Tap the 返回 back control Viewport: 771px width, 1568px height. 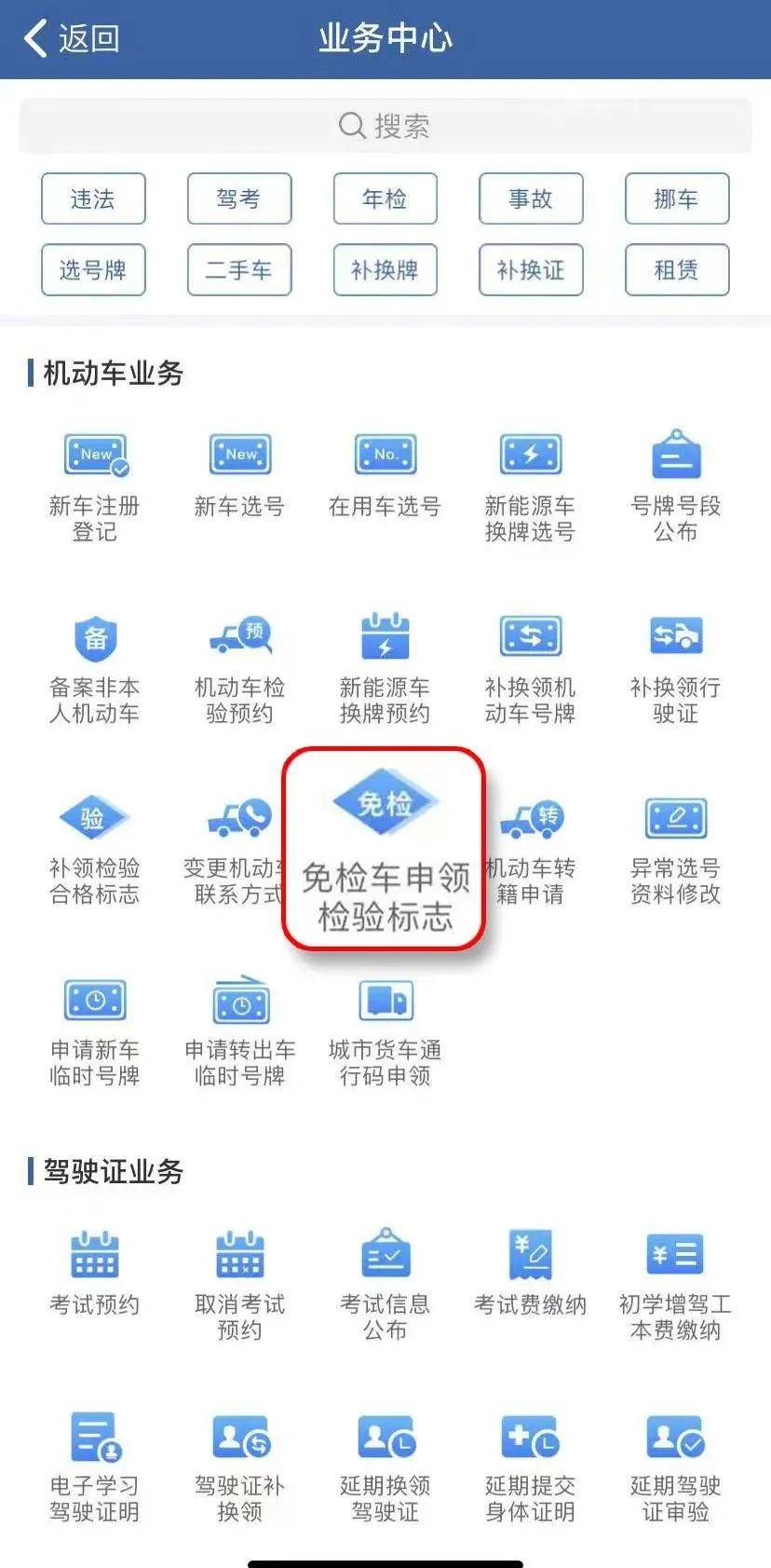tap(70, 39)
